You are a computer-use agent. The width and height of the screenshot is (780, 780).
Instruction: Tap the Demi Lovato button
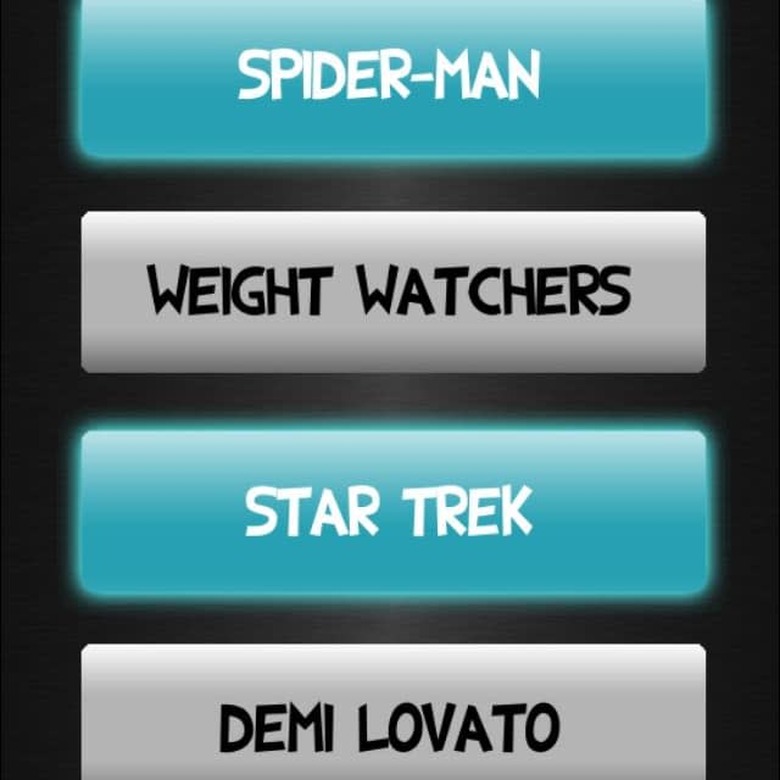point(393,718)
